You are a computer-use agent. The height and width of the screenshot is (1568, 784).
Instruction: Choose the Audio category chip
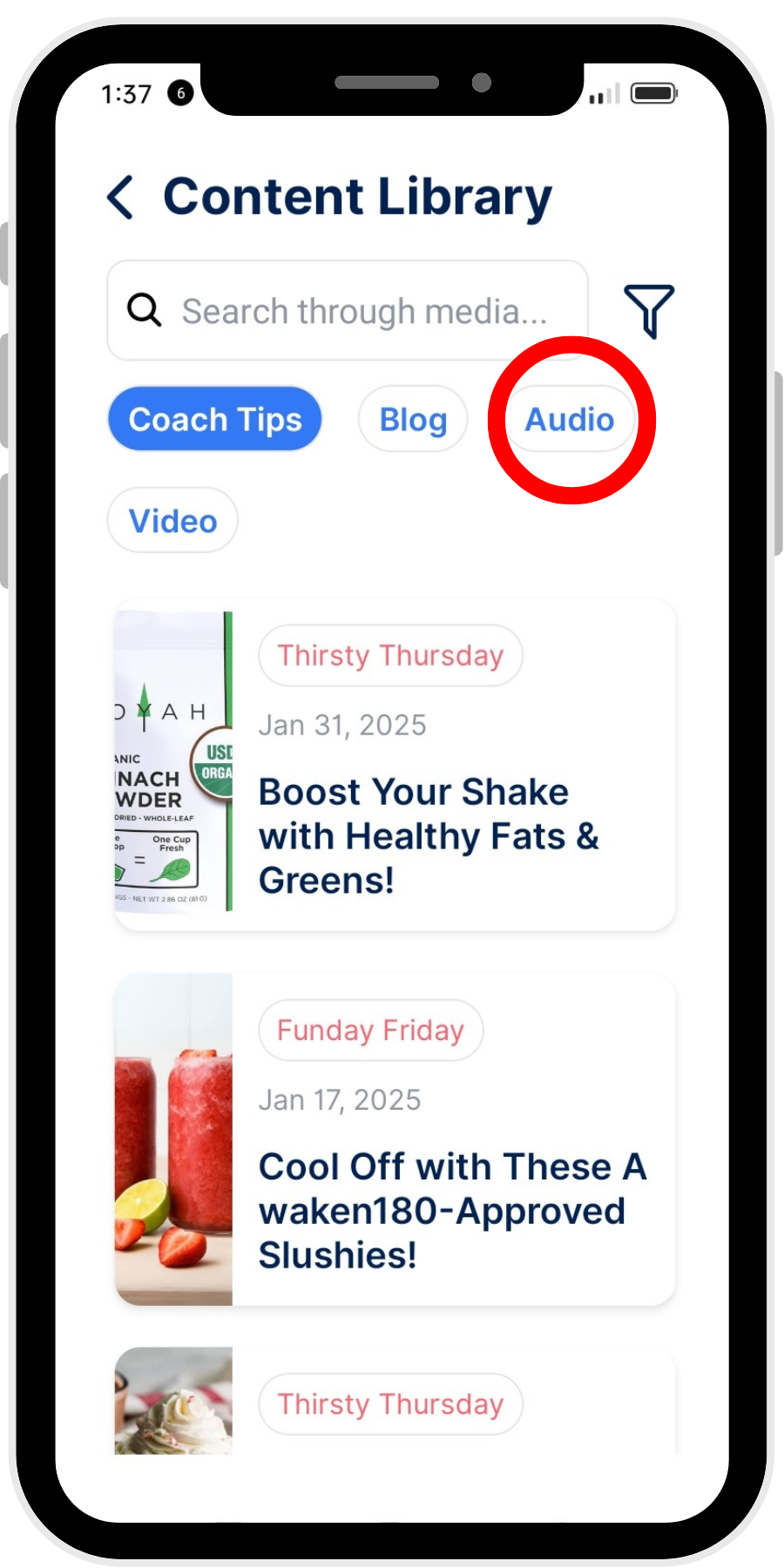point(570,419)
